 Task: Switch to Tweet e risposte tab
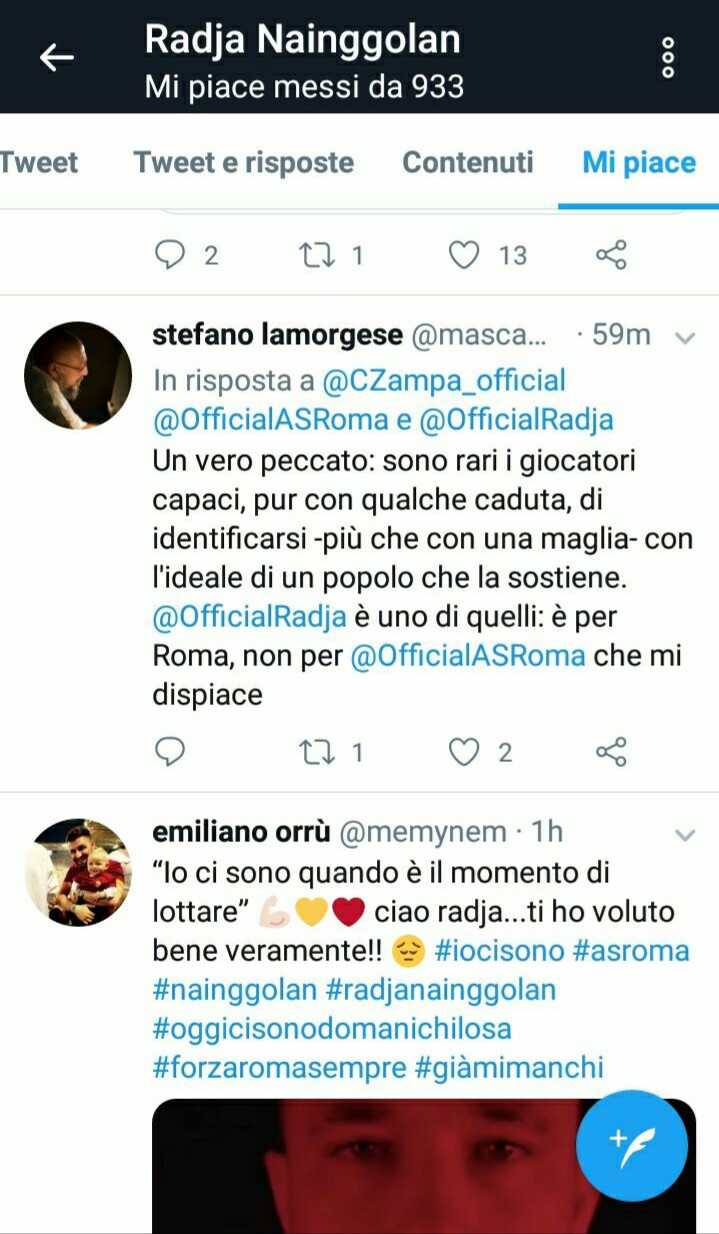pyautogui.click(x=244, y=163)
